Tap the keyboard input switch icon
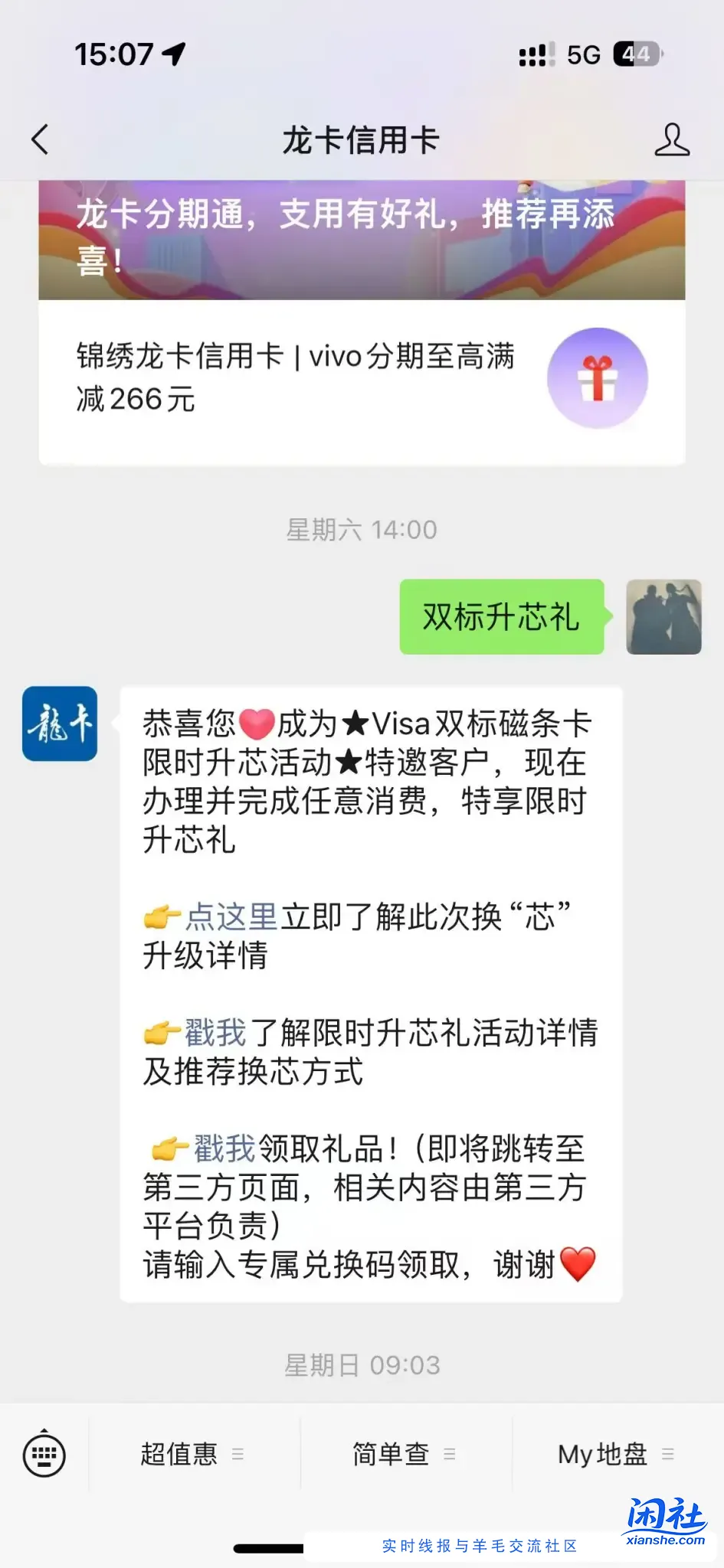The height and width of the screenshot is (1568, 724). coord(44,1452)
